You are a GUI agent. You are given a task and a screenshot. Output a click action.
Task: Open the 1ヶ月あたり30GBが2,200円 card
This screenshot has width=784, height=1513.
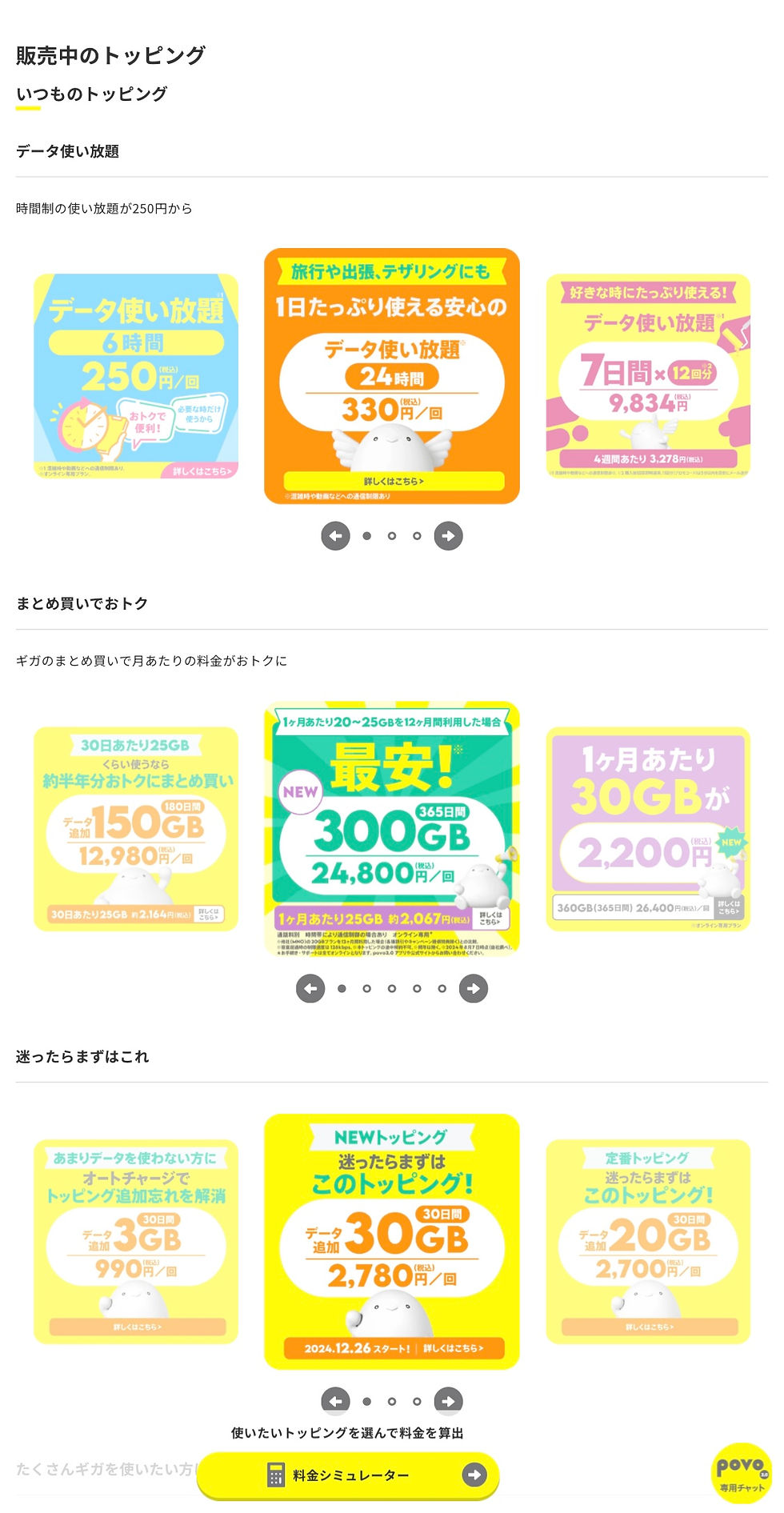tap(648, 829)
